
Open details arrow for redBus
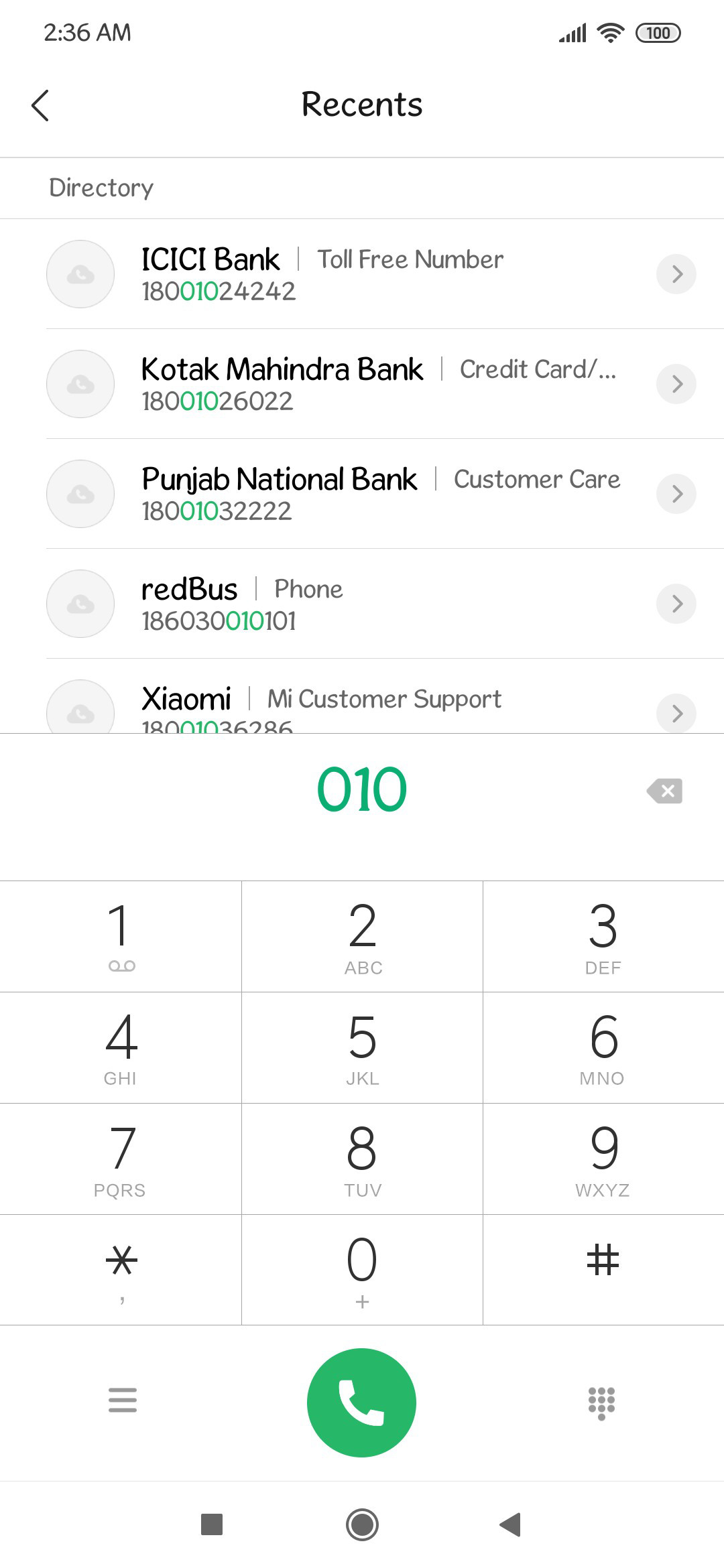pos(676,604)
